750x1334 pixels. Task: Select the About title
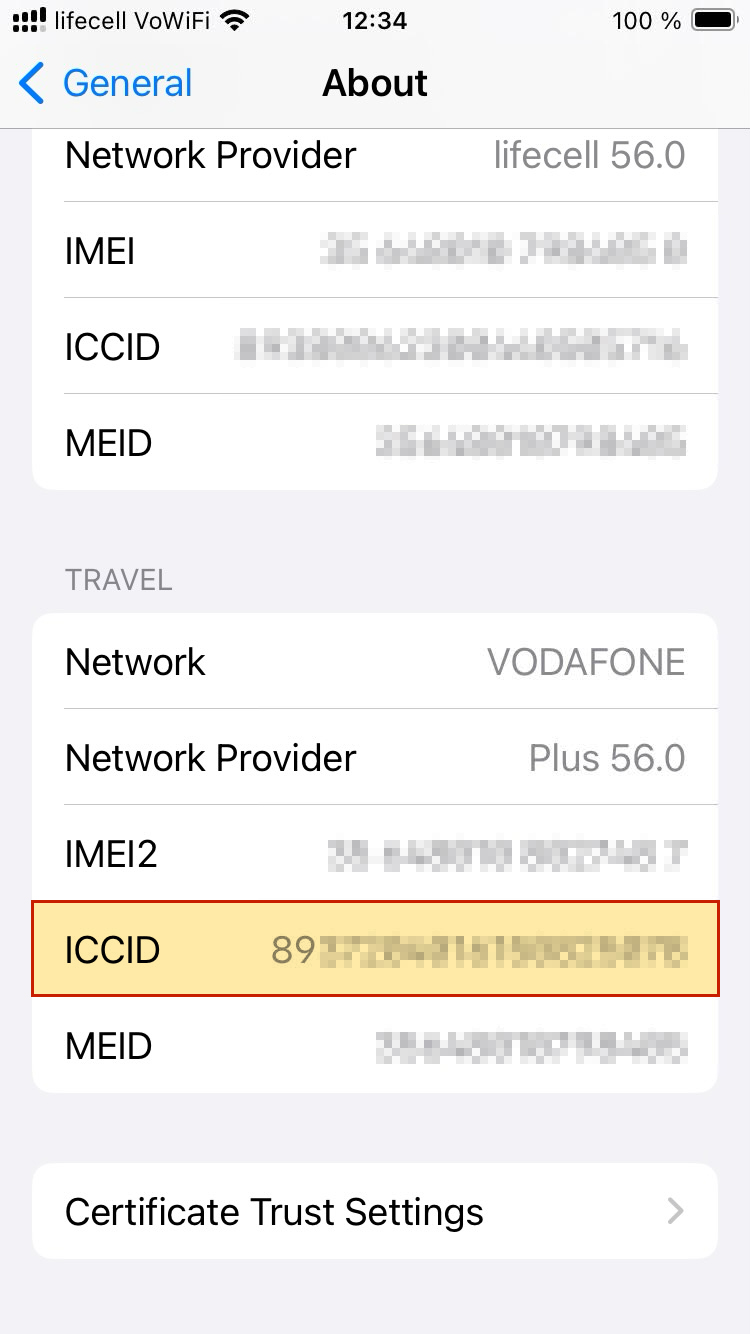pyautogui.click(x=375, y=84)
